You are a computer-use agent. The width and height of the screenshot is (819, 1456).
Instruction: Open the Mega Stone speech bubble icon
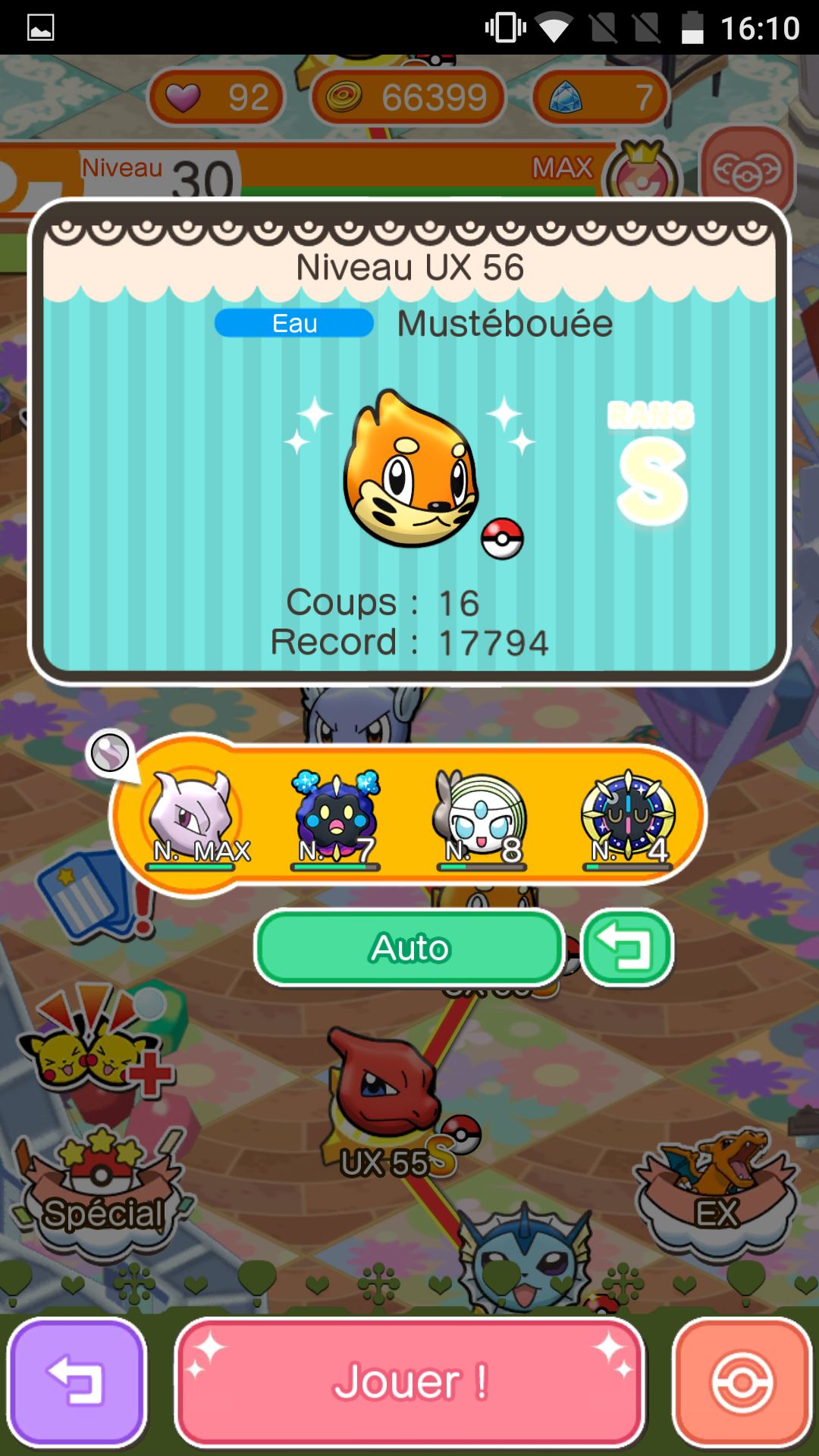coord(111,754)
